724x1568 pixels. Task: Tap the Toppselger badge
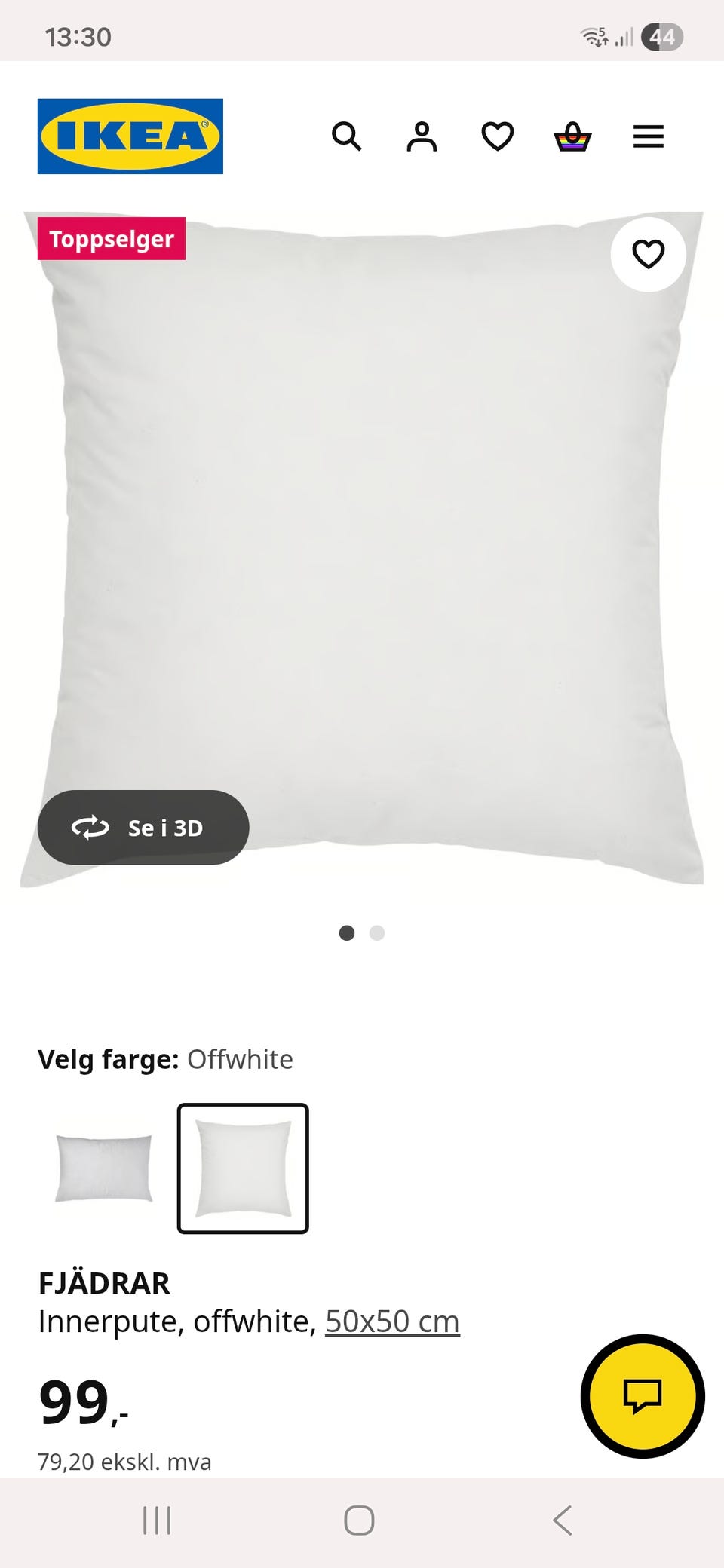pos(111,240)
